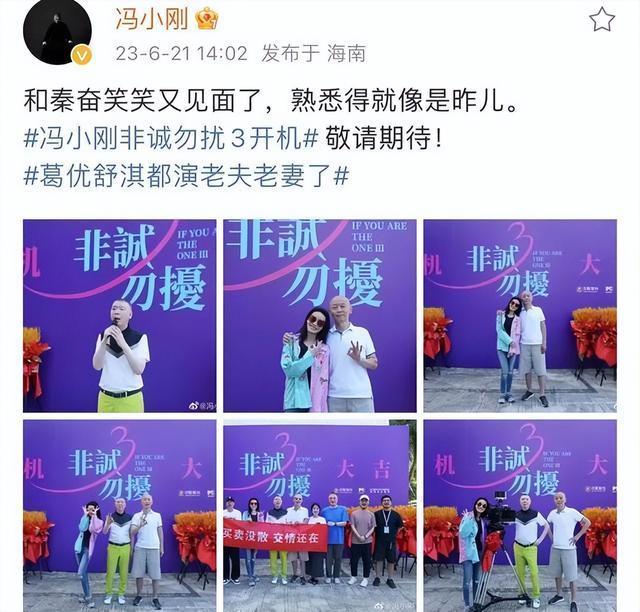The image size is (640, 612).
Task: Open full-body photo of the couple by flower baskets
Action: pos(519,316)
